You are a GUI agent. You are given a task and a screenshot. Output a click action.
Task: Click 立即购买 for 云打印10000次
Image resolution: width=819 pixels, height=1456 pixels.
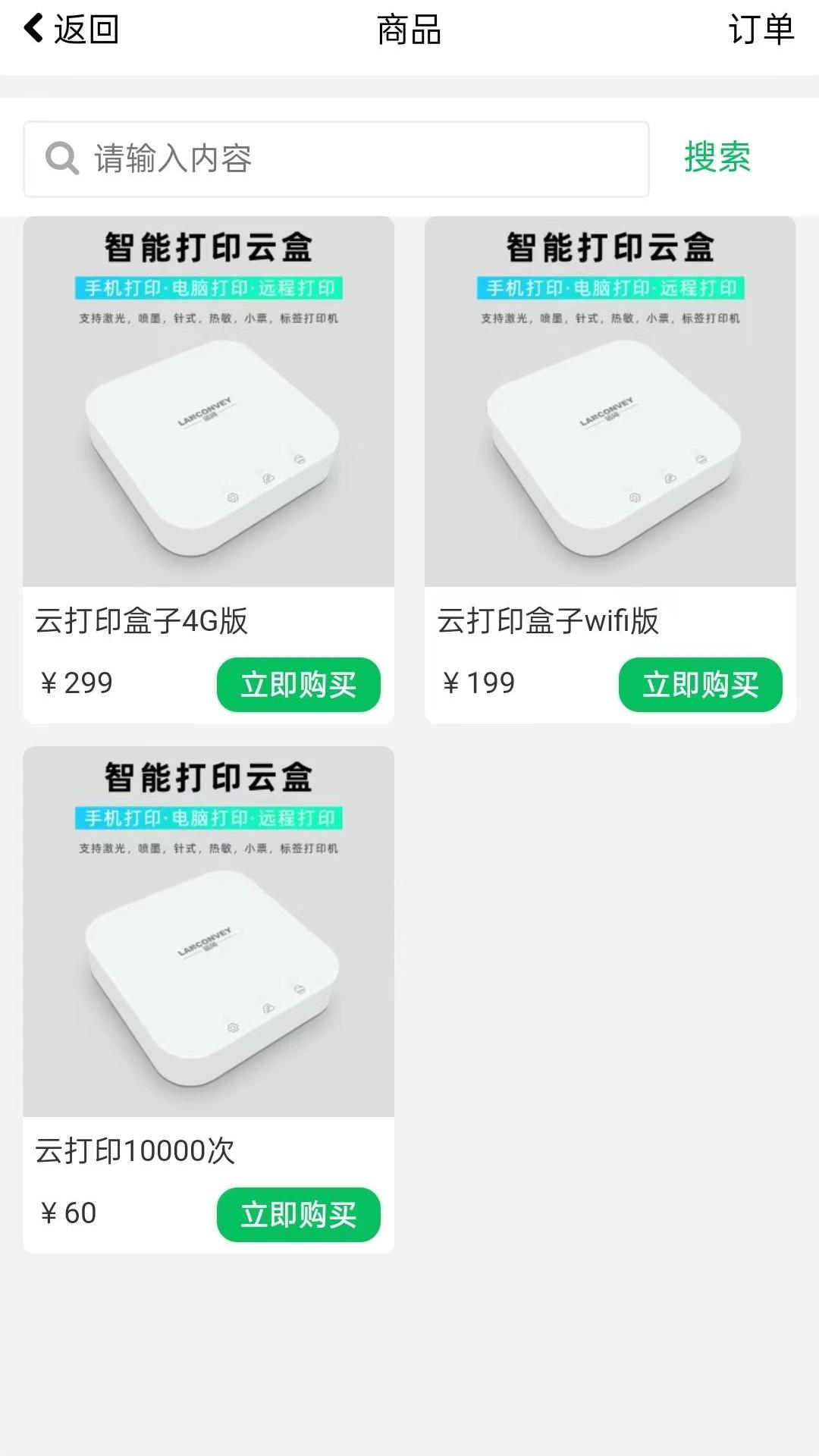coord(298,1214)
